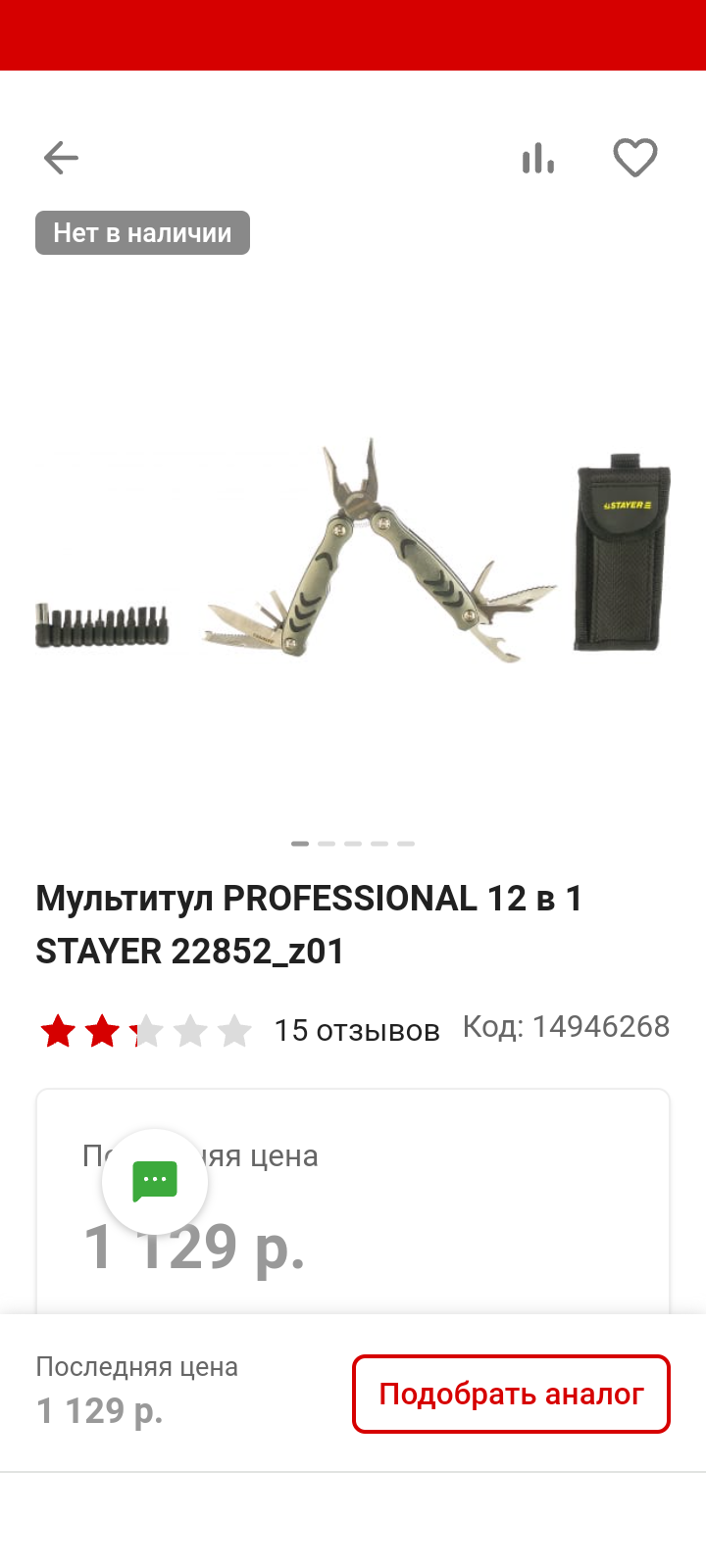Open the 15 отзывов reviews
Viewport: 706px width, 1568px height.
tap(357, 1030)
